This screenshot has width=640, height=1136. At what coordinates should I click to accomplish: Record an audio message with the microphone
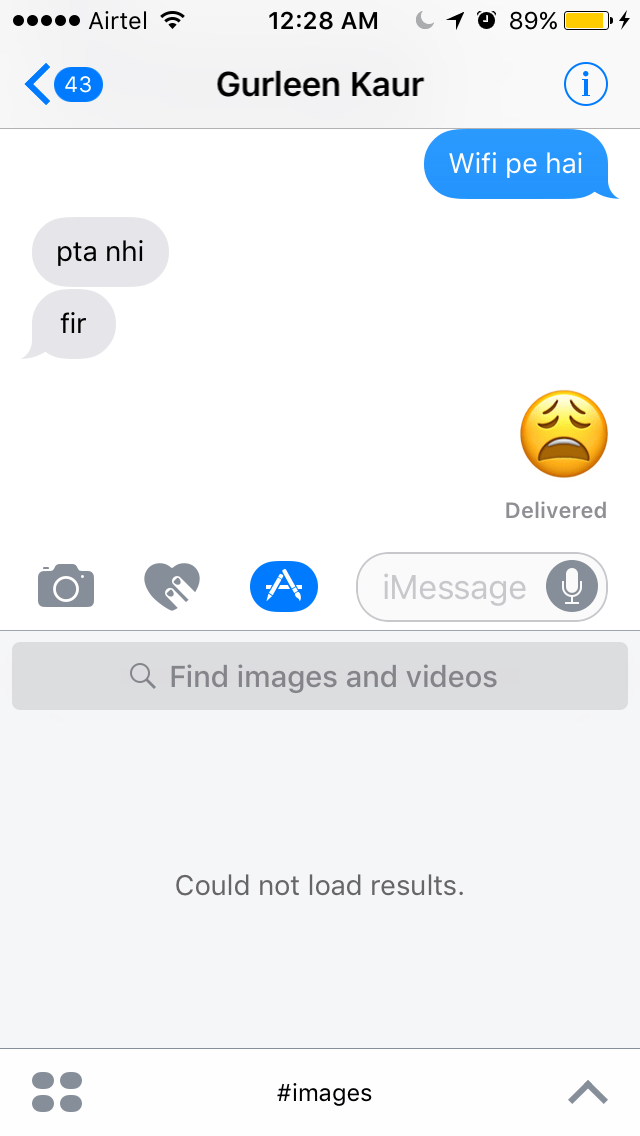coord(571,587)
